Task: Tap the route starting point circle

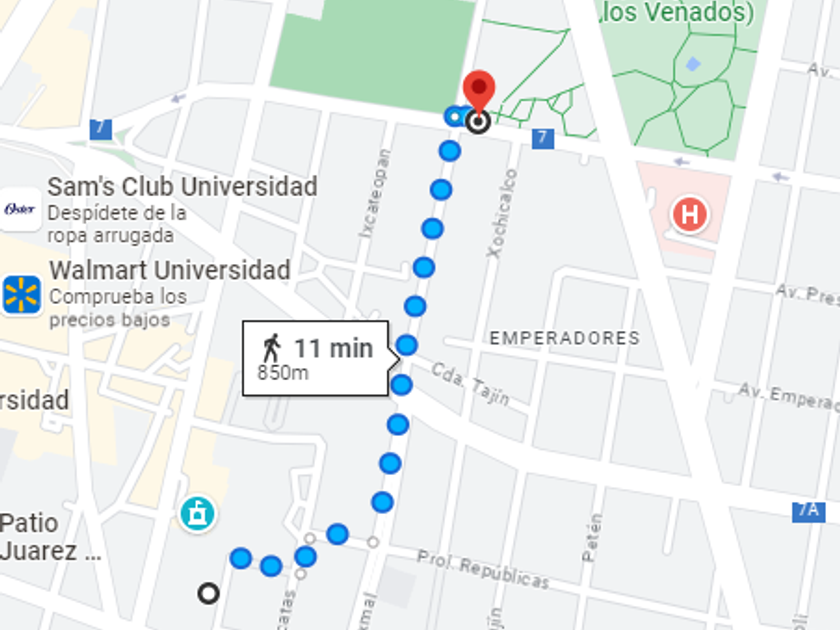Action: click(208, 594)
